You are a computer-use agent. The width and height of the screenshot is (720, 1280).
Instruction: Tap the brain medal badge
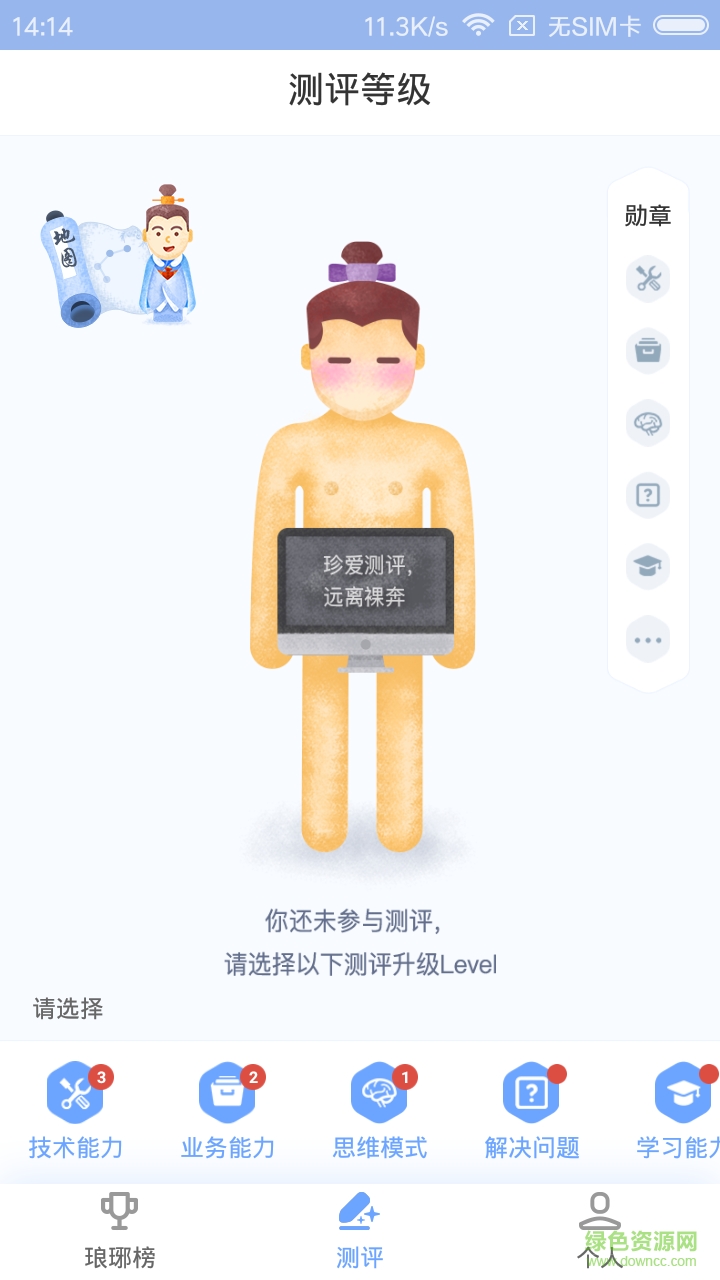(x=648, y=423)
